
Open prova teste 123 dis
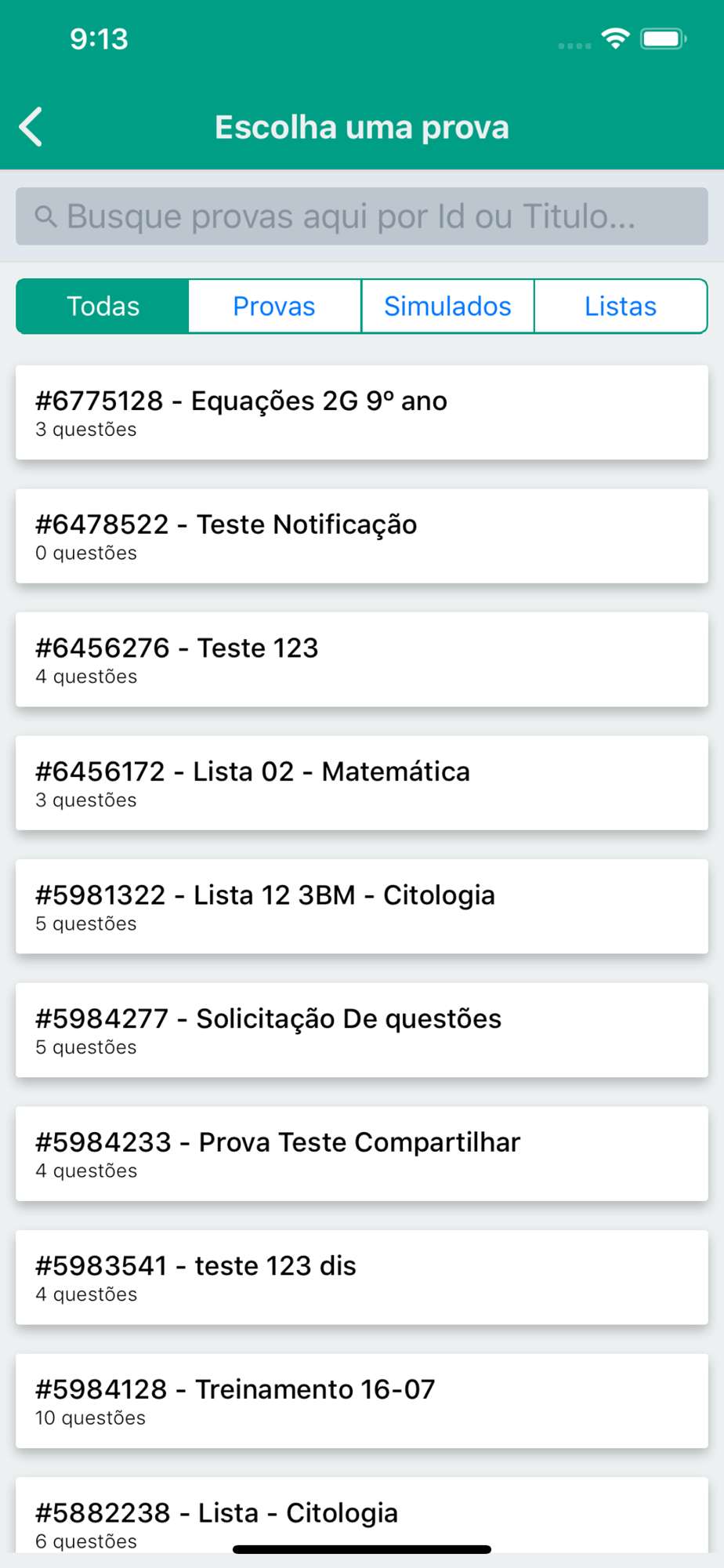pyautogui.click(x=362, y=1277)
